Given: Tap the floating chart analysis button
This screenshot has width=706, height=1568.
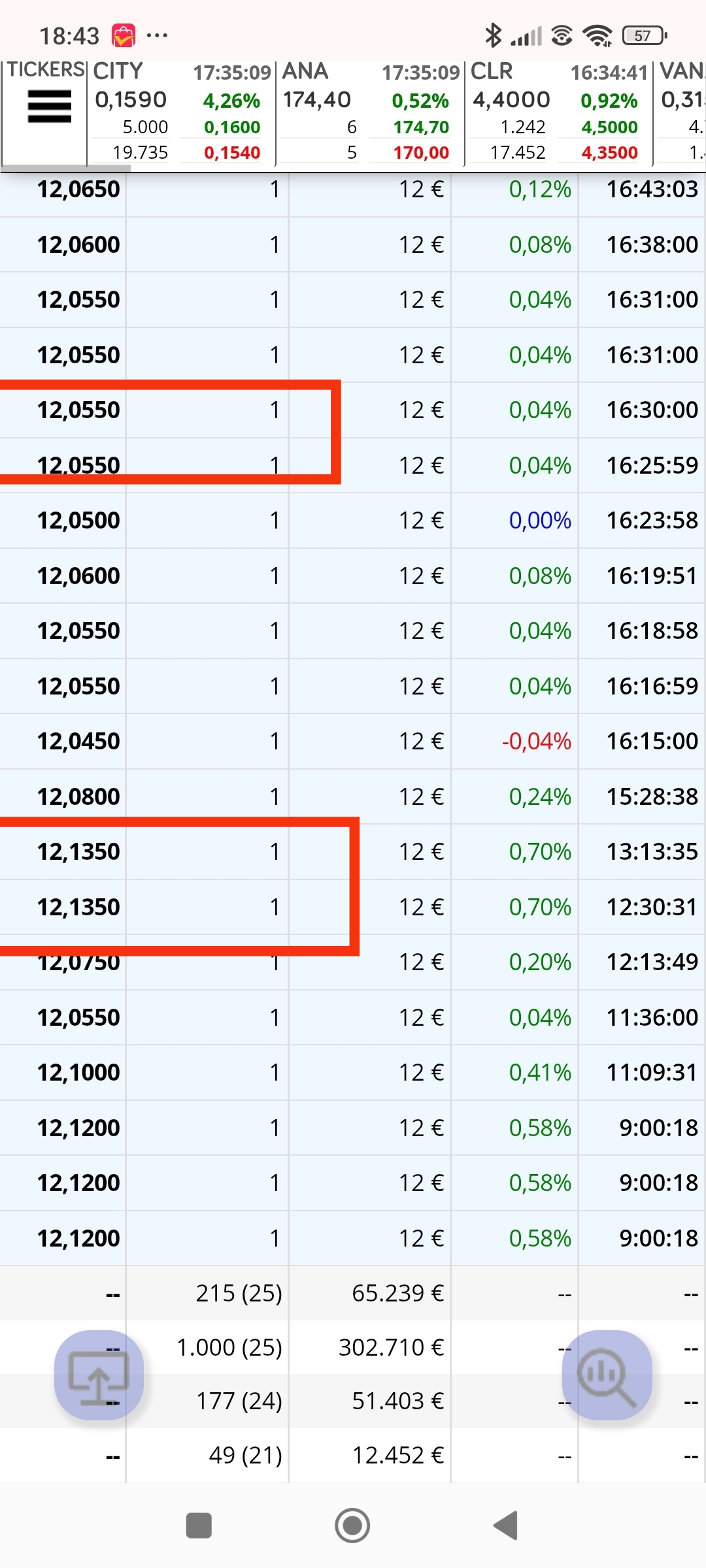Looking at the screenshot, I should [607, 1375].
